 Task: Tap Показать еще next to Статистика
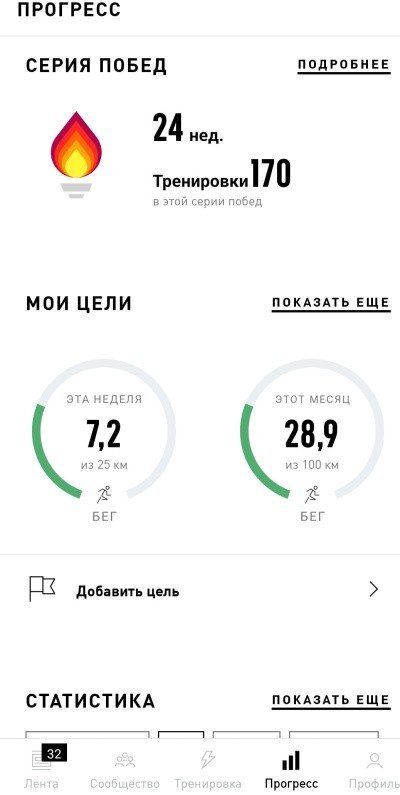[331, 701]
